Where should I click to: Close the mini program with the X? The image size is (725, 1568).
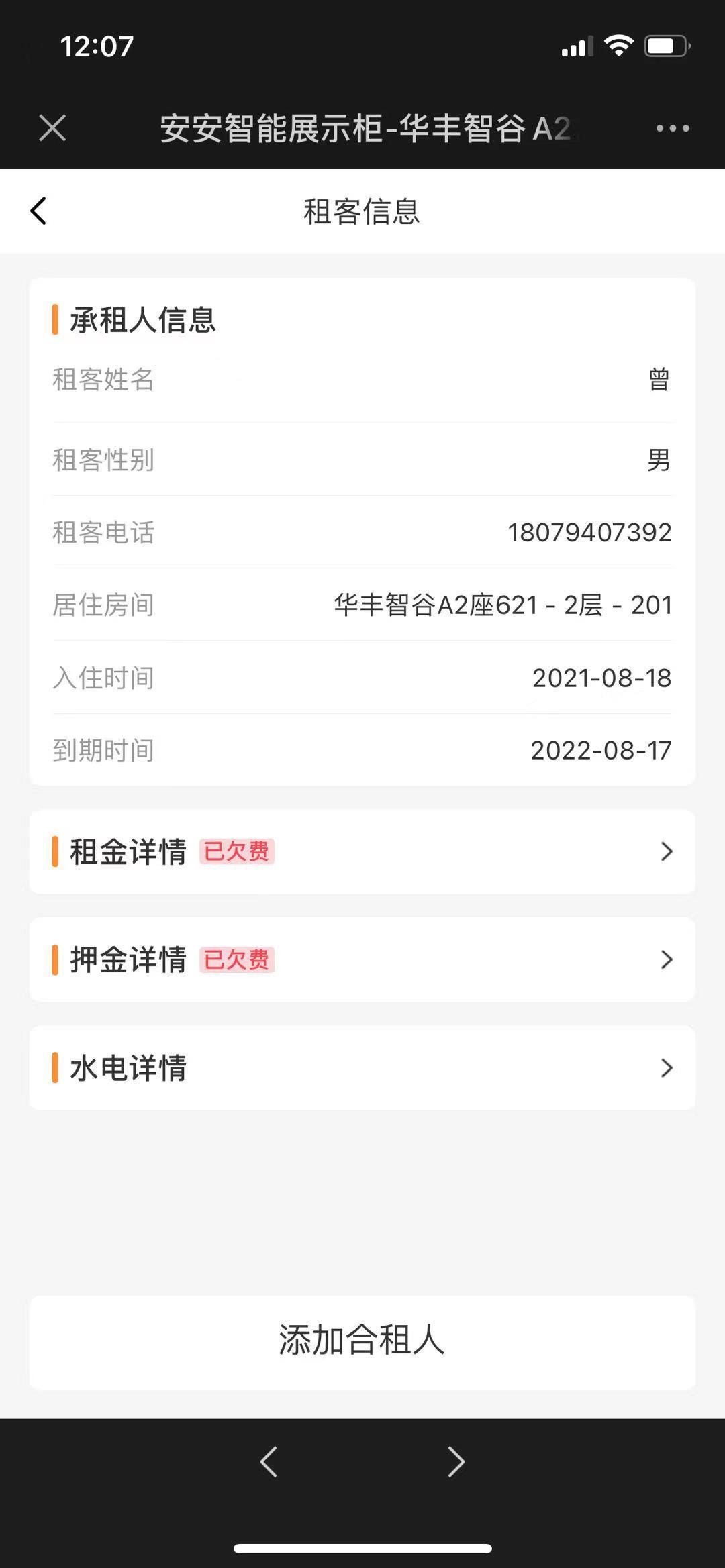(52, 127)
